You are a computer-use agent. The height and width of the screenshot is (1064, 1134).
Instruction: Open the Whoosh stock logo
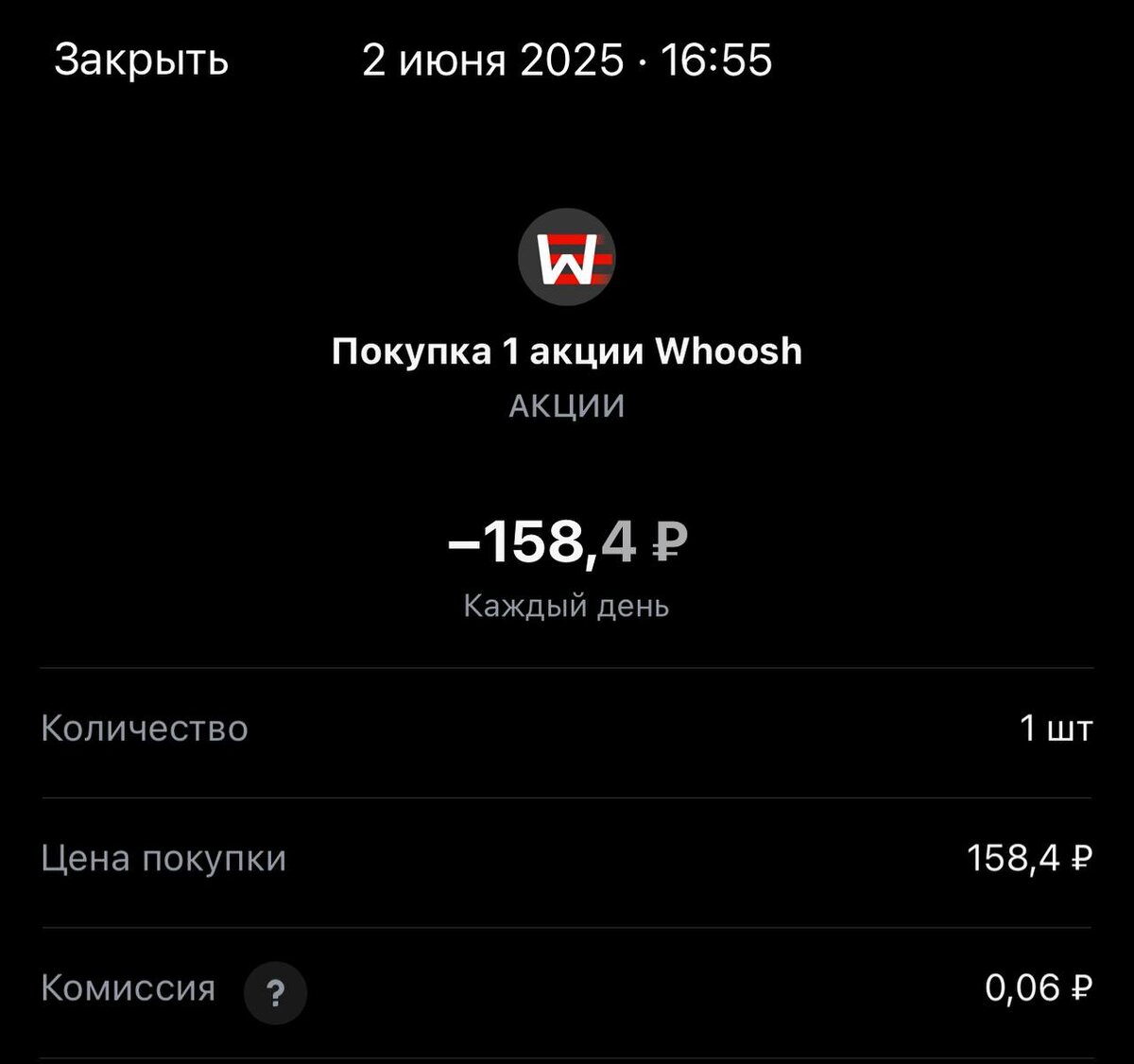[x=567, y=257]
